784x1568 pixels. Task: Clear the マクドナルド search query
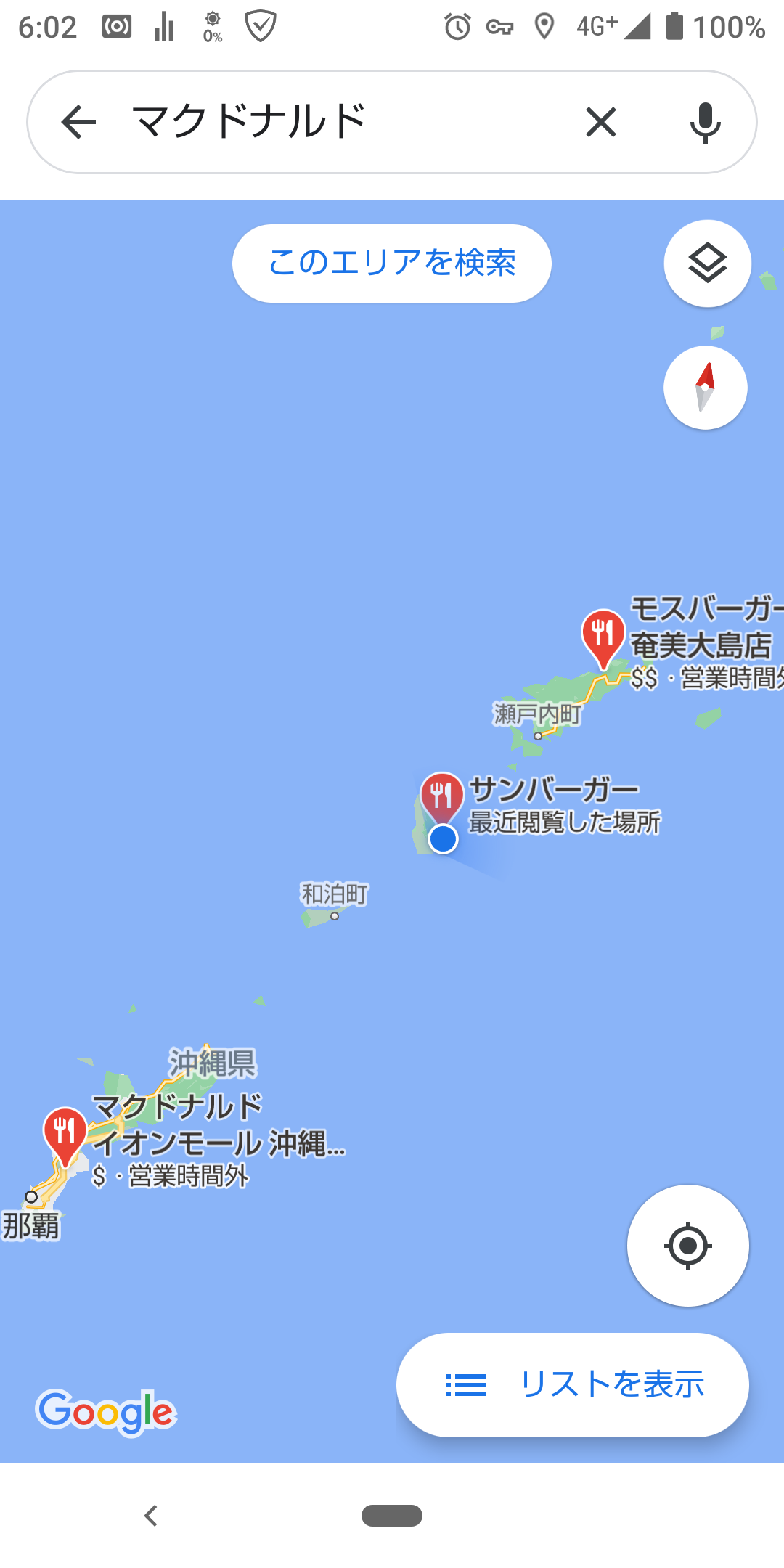click(601, 122)
